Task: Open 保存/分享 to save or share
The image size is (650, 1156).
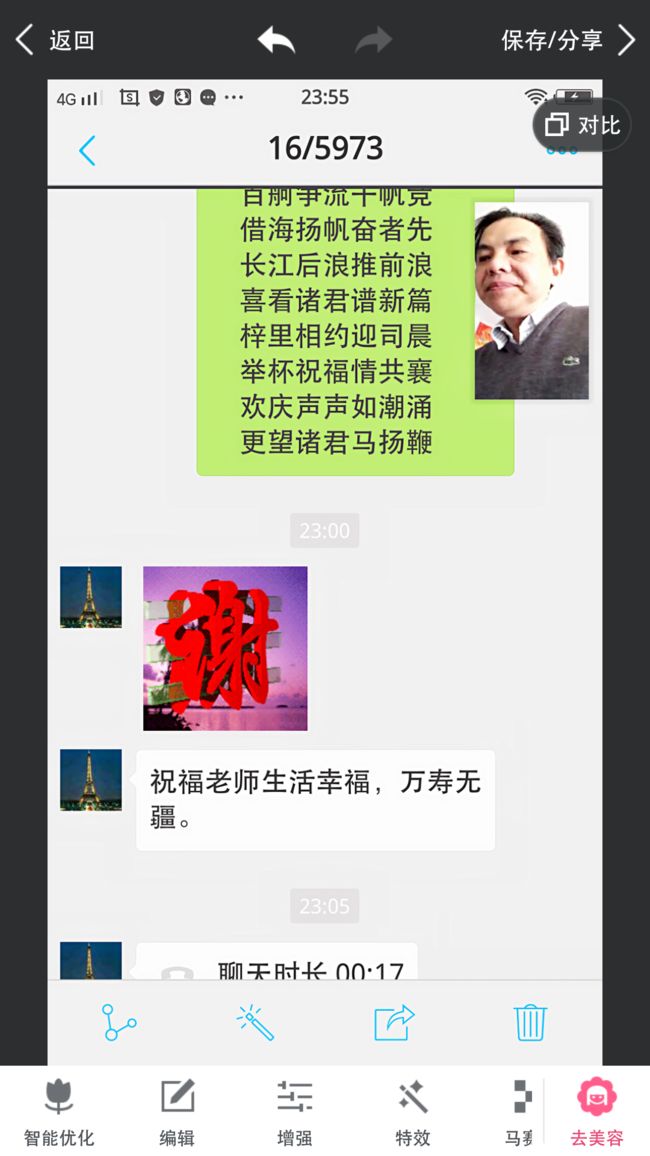Action: (x=567, y=40)
